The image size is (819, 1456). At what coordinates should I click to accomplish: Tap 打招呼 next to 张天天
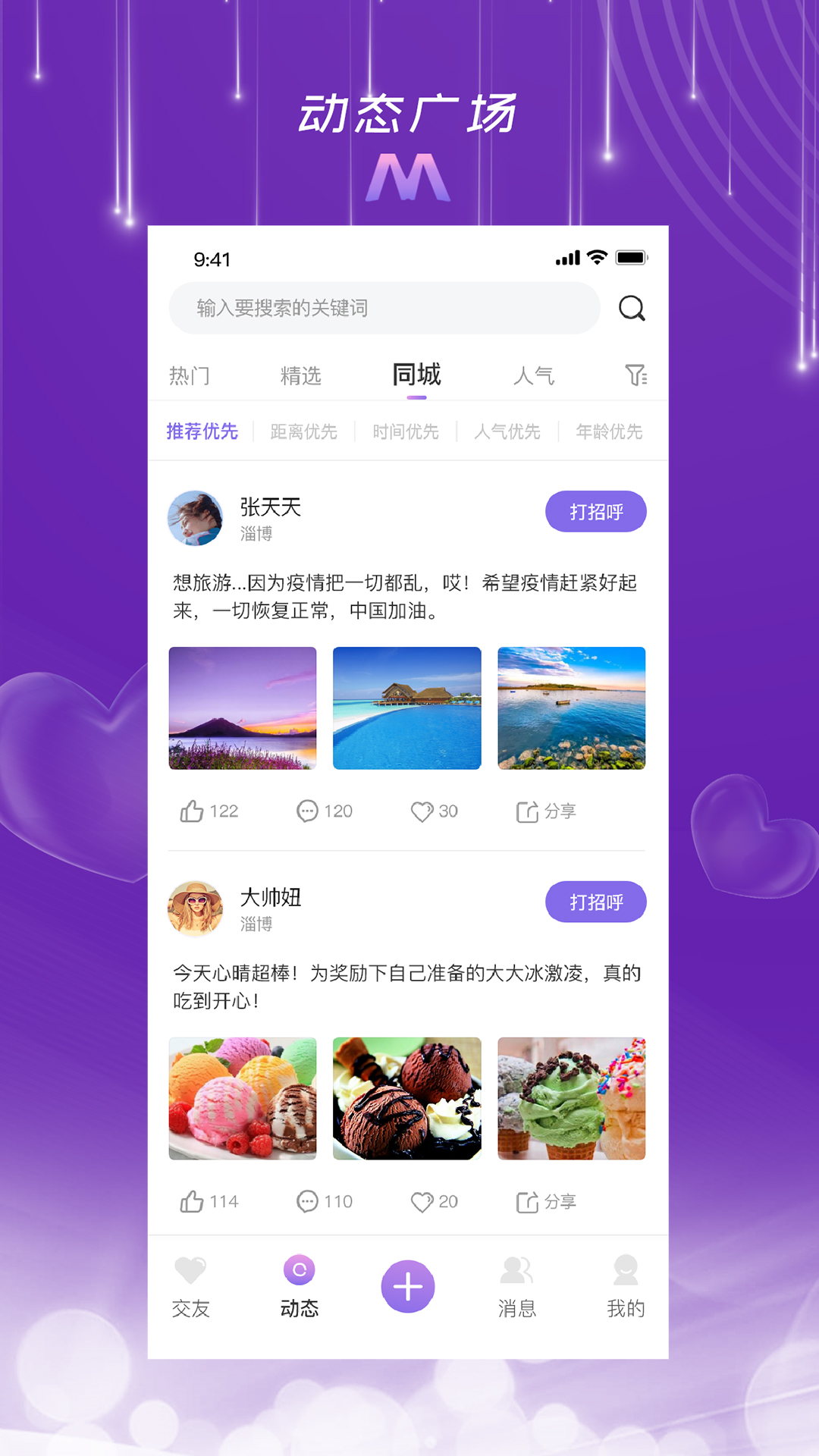click(596, 511)
